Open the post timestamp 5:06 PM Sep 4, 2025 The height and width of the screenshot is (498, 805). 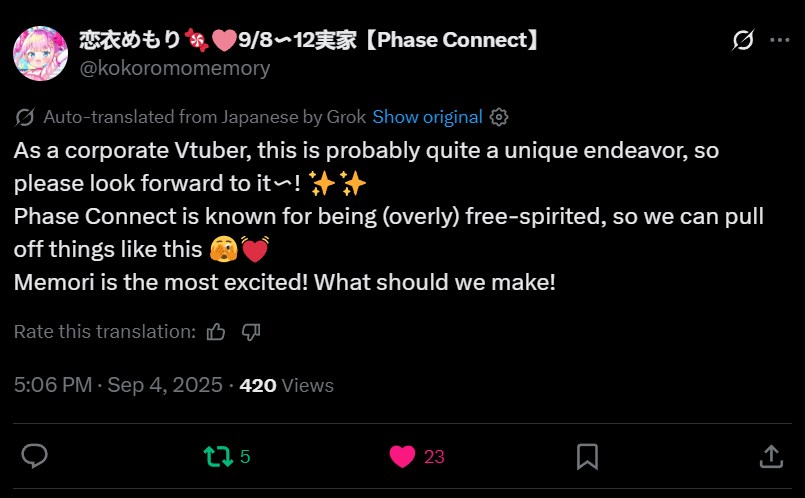click(x=118, y=385)
